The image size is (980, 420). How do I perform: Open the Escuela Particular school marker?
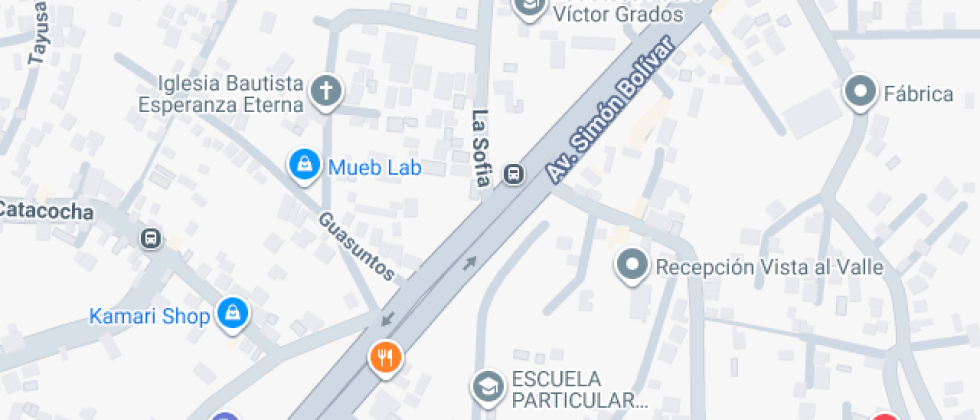[487, 388]
